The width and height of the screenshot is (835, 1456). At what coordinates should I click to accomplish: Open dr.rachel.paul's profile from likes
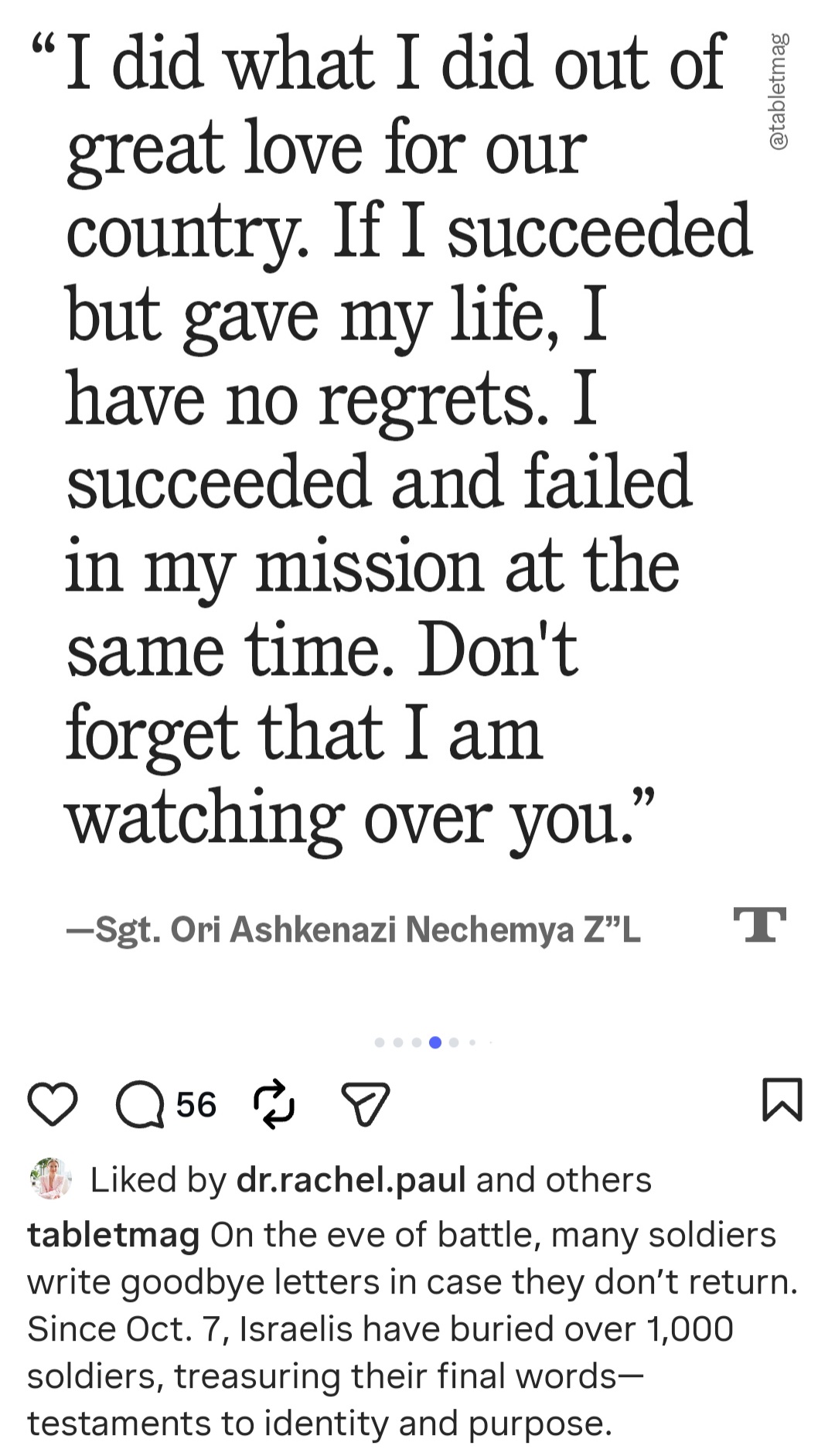pyautogui.click(x=351, y=1180)
